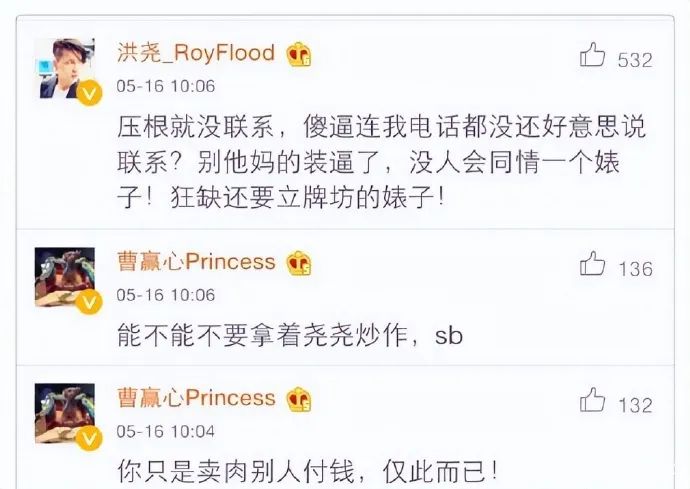Tap 曹赢心Princess name on the 10:04 comment

[x=196, y=397]
